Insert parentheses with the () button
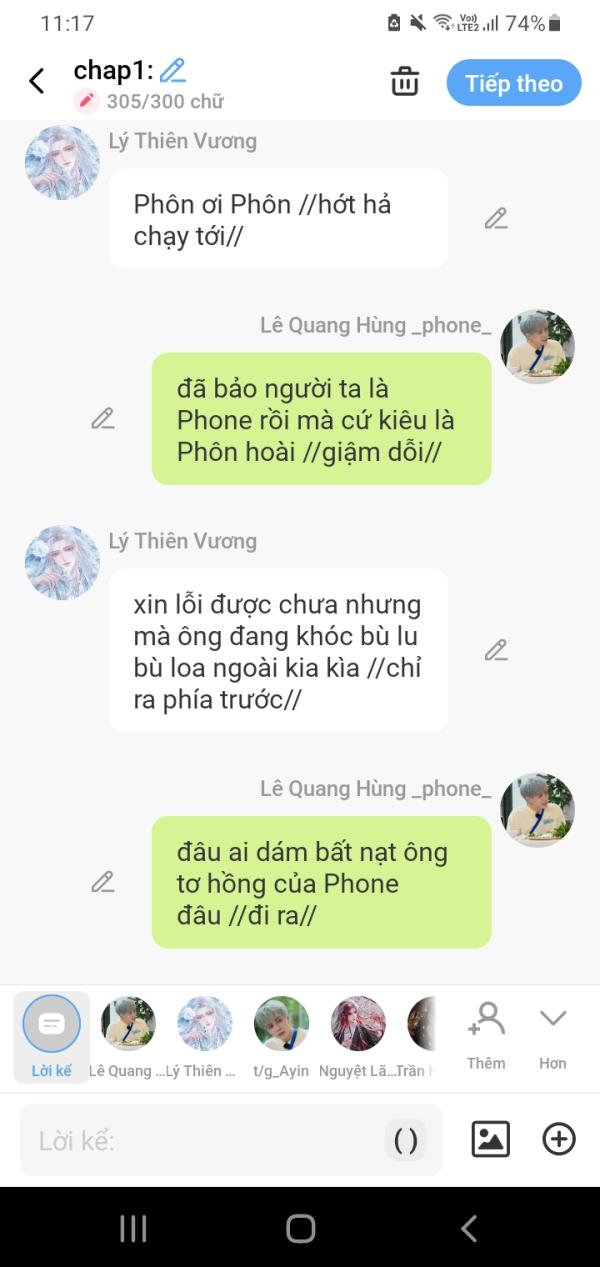 pos(406,1140)
